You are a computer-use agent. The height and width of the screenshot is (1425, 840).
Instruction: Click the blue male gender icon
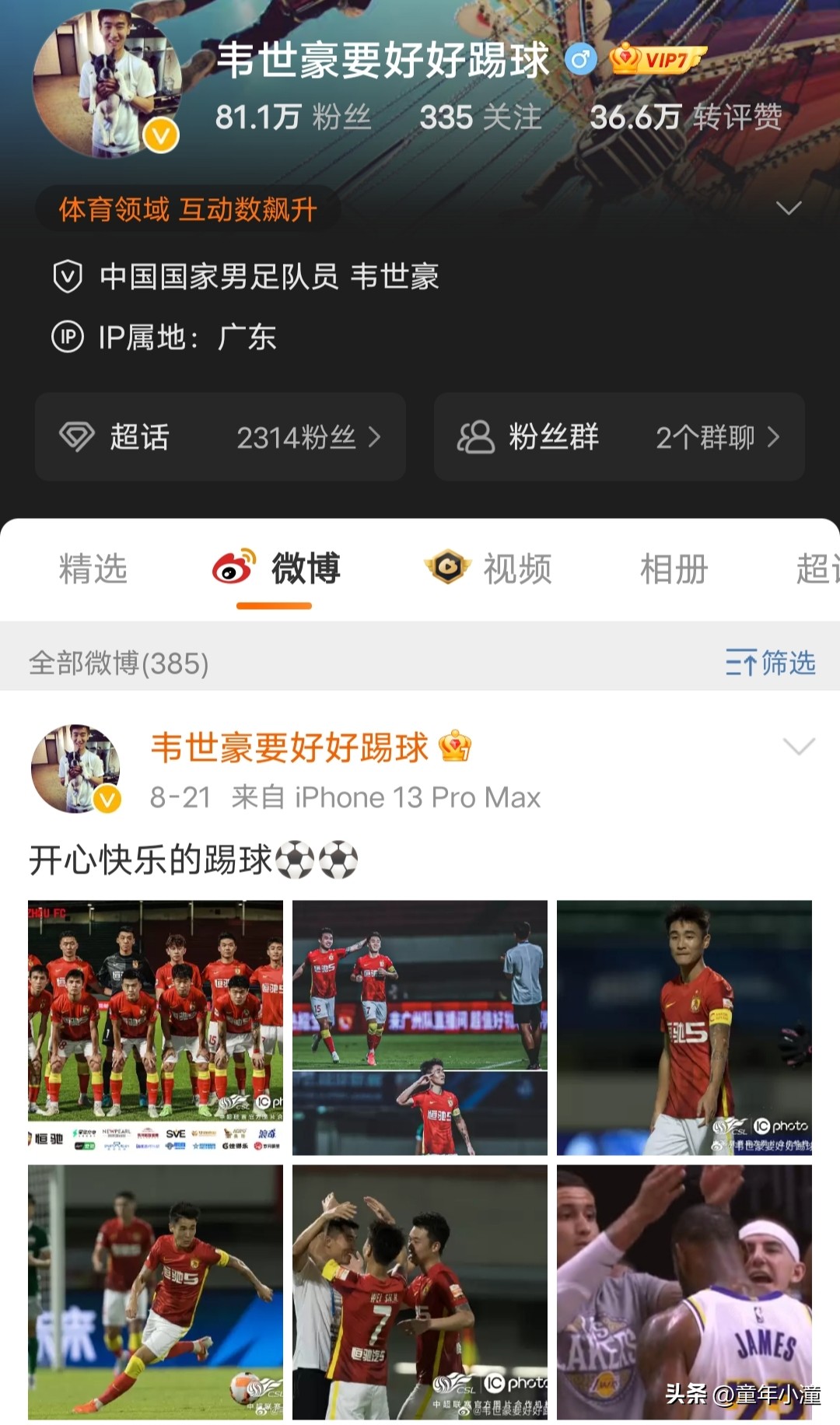click(x=580, y=58)
